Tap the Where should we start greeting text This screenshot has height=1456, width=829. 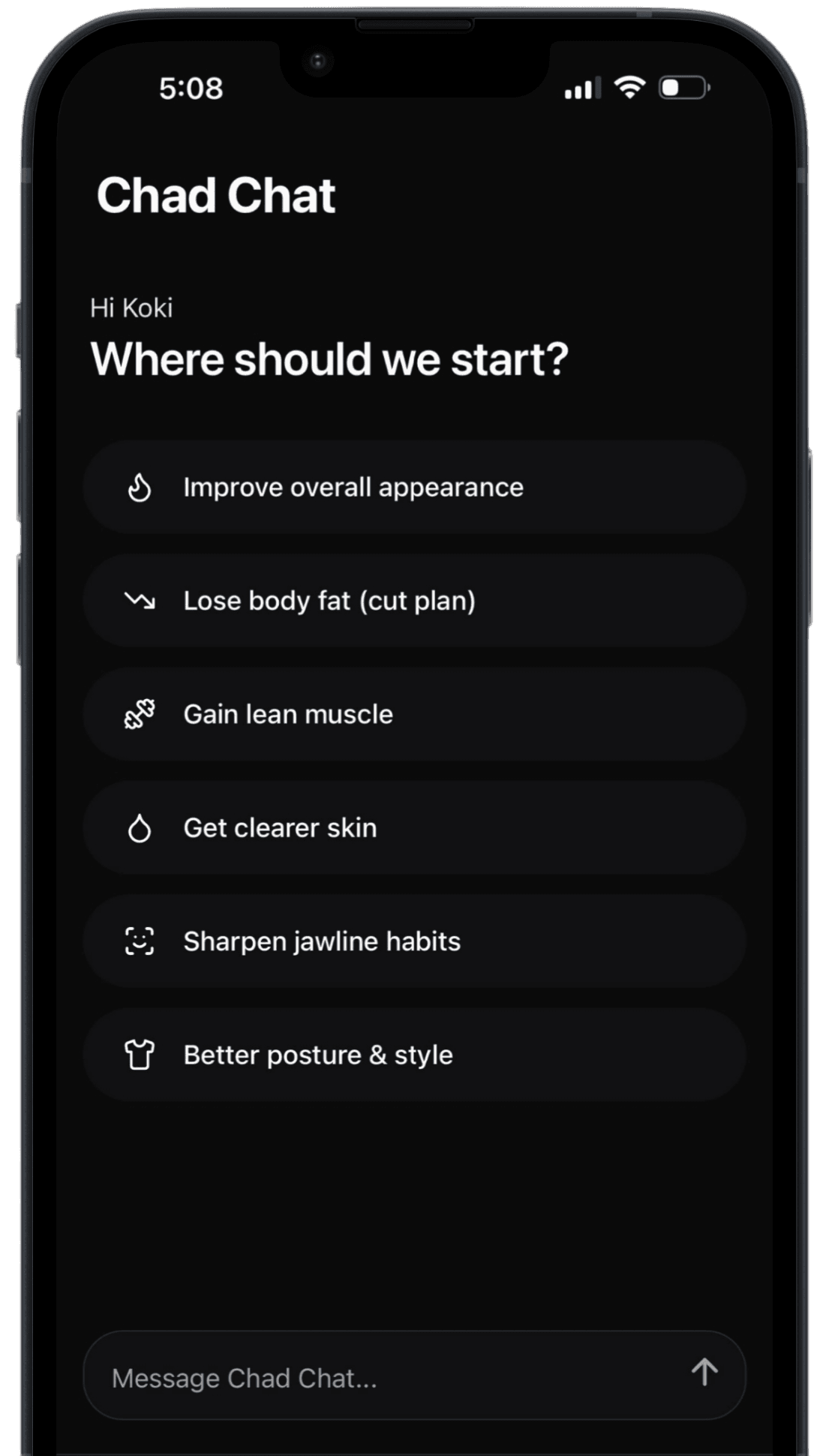pyautogui.click(x=329, y=359)
